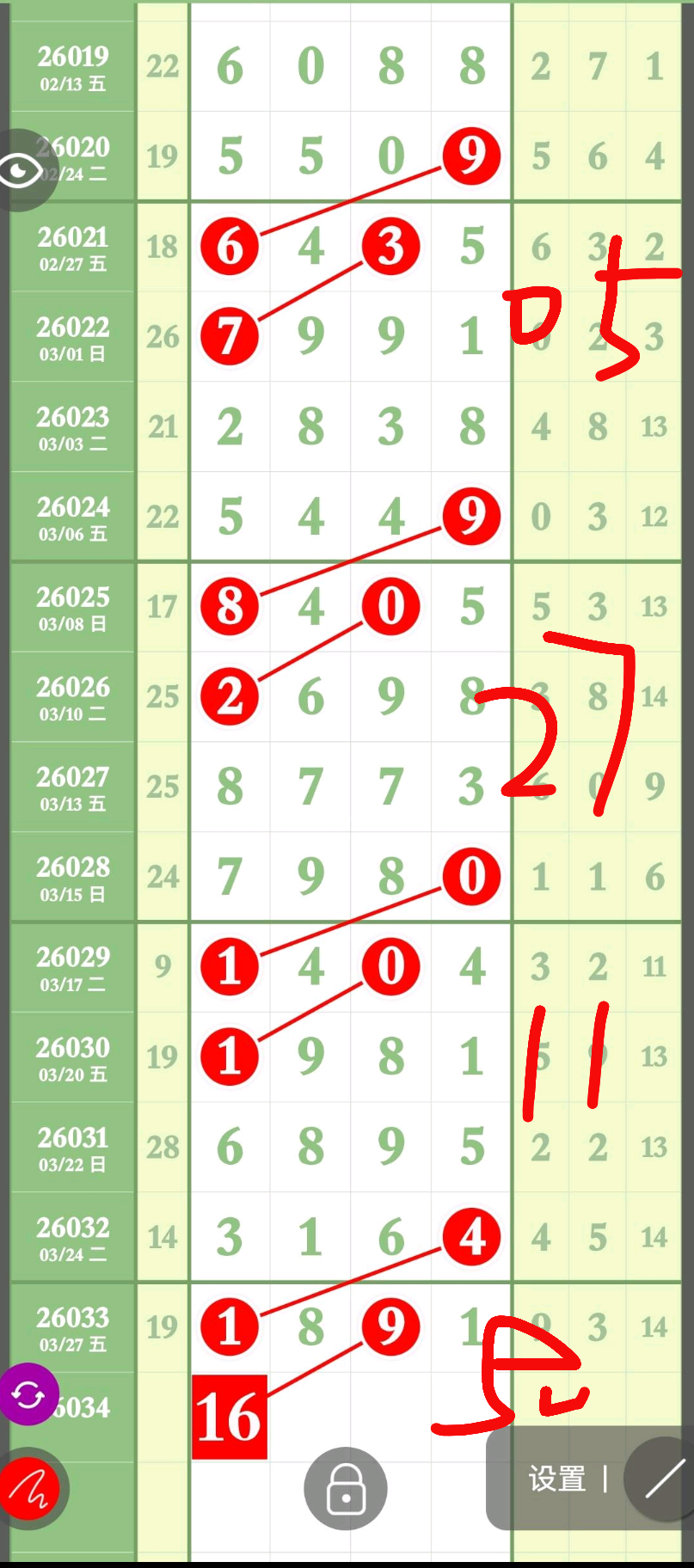Tap the purple refresh button
Viewport: 694px width, 1568px height.
(x=28, y=1393)
